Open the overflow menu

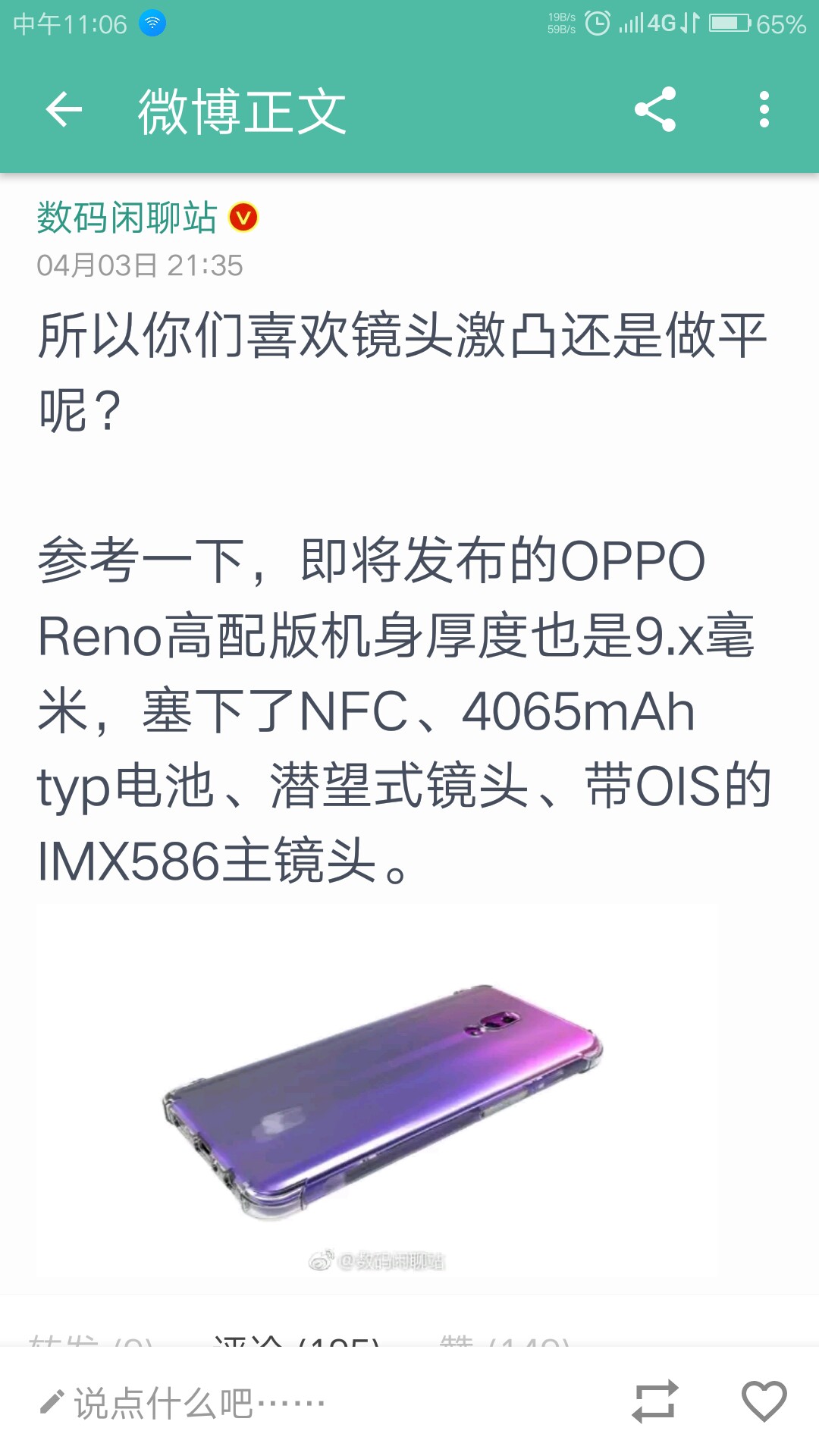coord(764,110)
